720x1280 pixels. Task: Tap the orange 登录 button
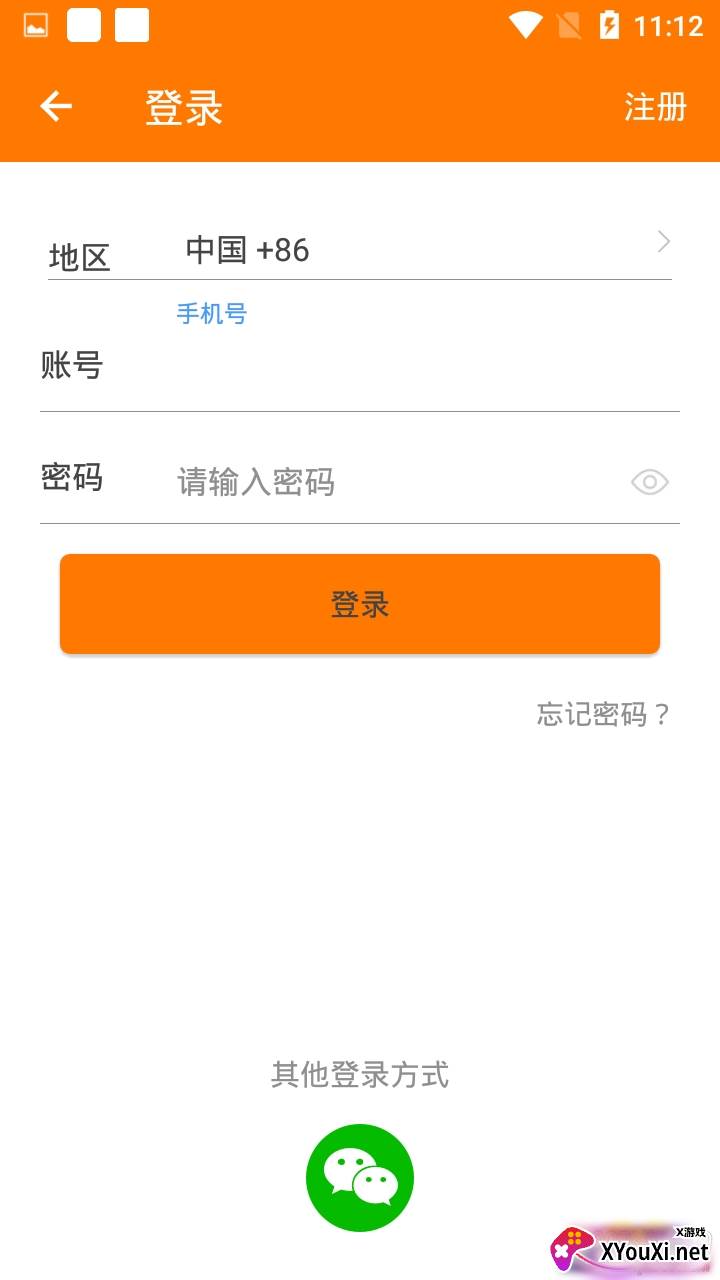tap(360, 604)
